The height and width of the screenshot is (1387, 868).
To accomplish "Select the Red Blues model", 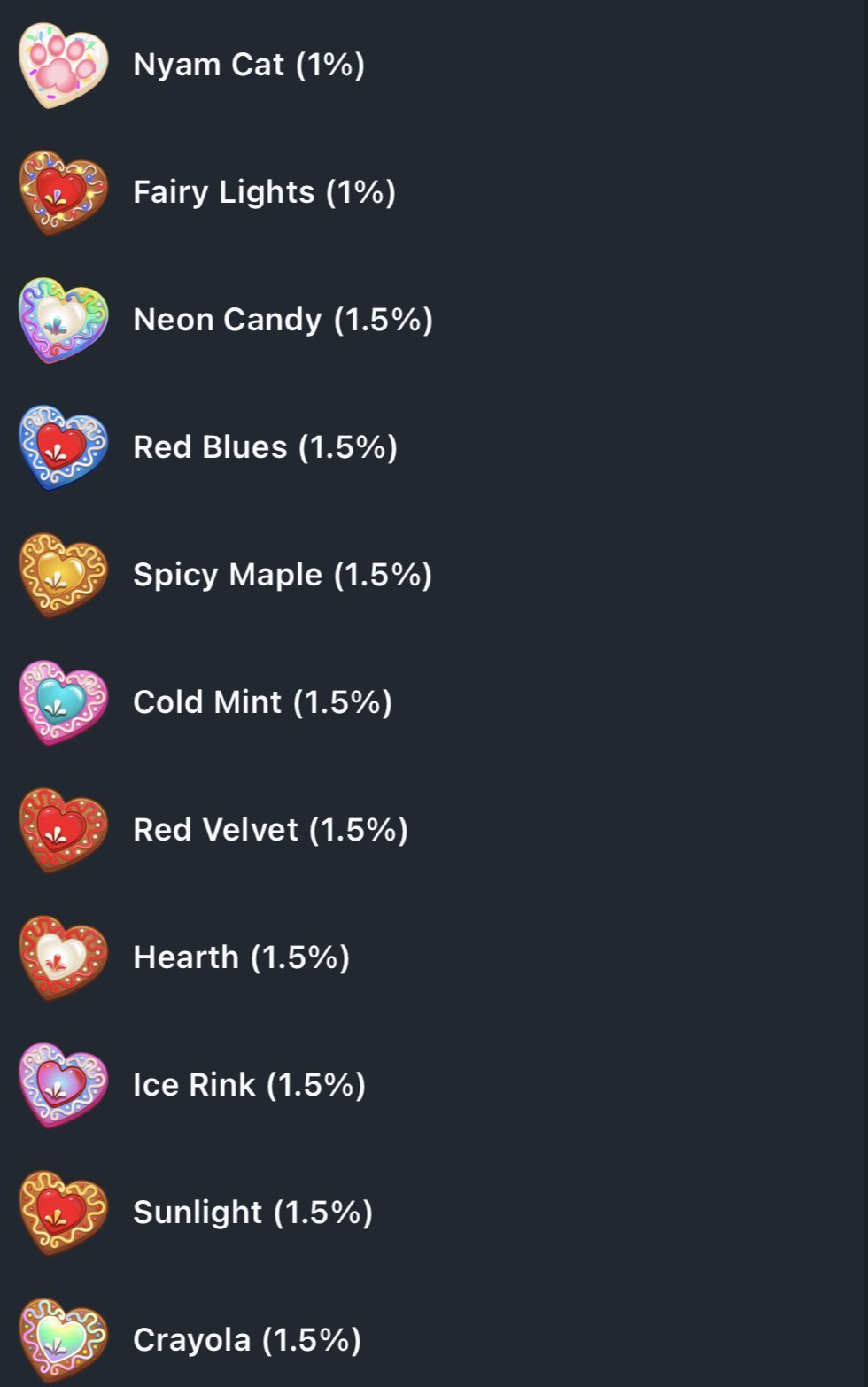I will click(x=264, y=447).
